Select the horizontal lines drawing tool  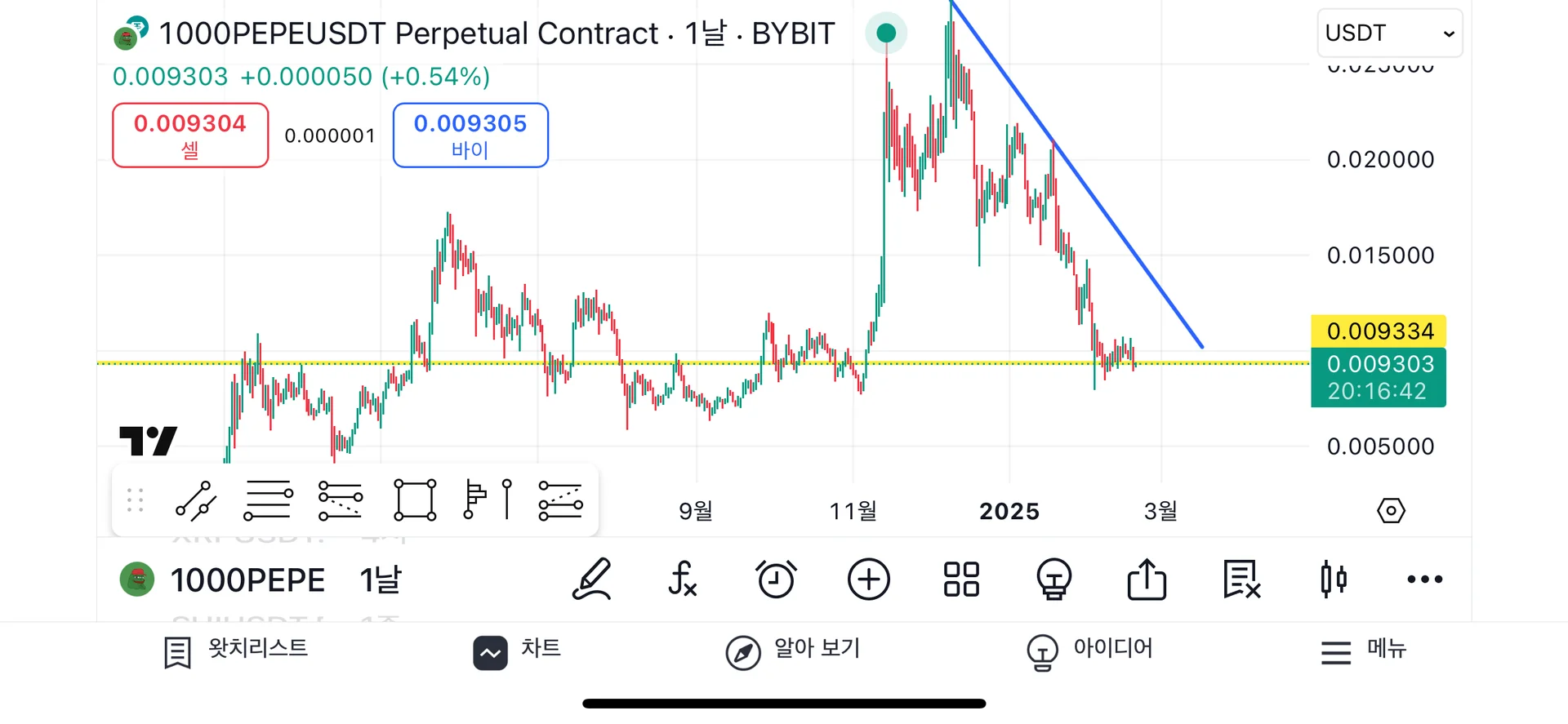(x=268, y=500)
